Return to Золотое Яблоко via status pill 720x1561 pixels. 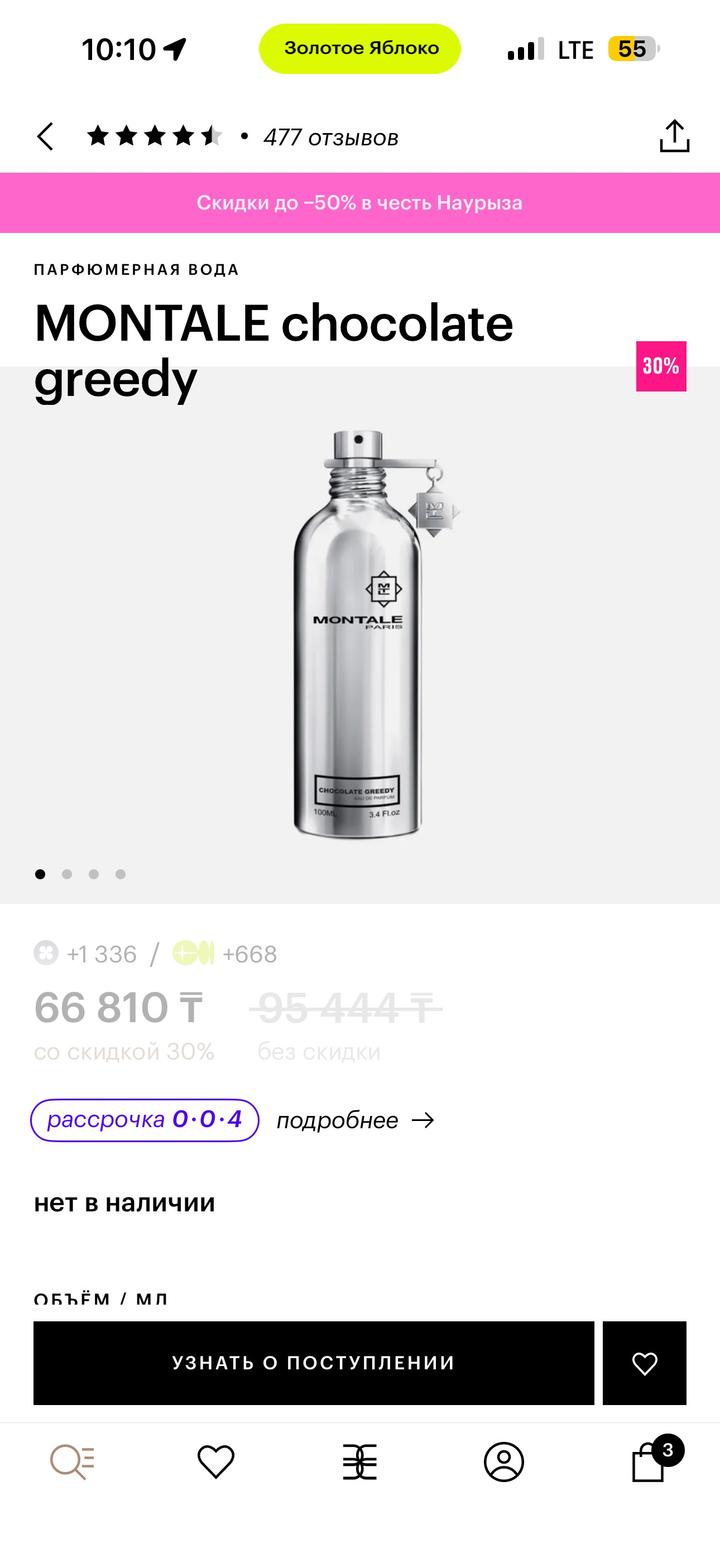(360, 49)
